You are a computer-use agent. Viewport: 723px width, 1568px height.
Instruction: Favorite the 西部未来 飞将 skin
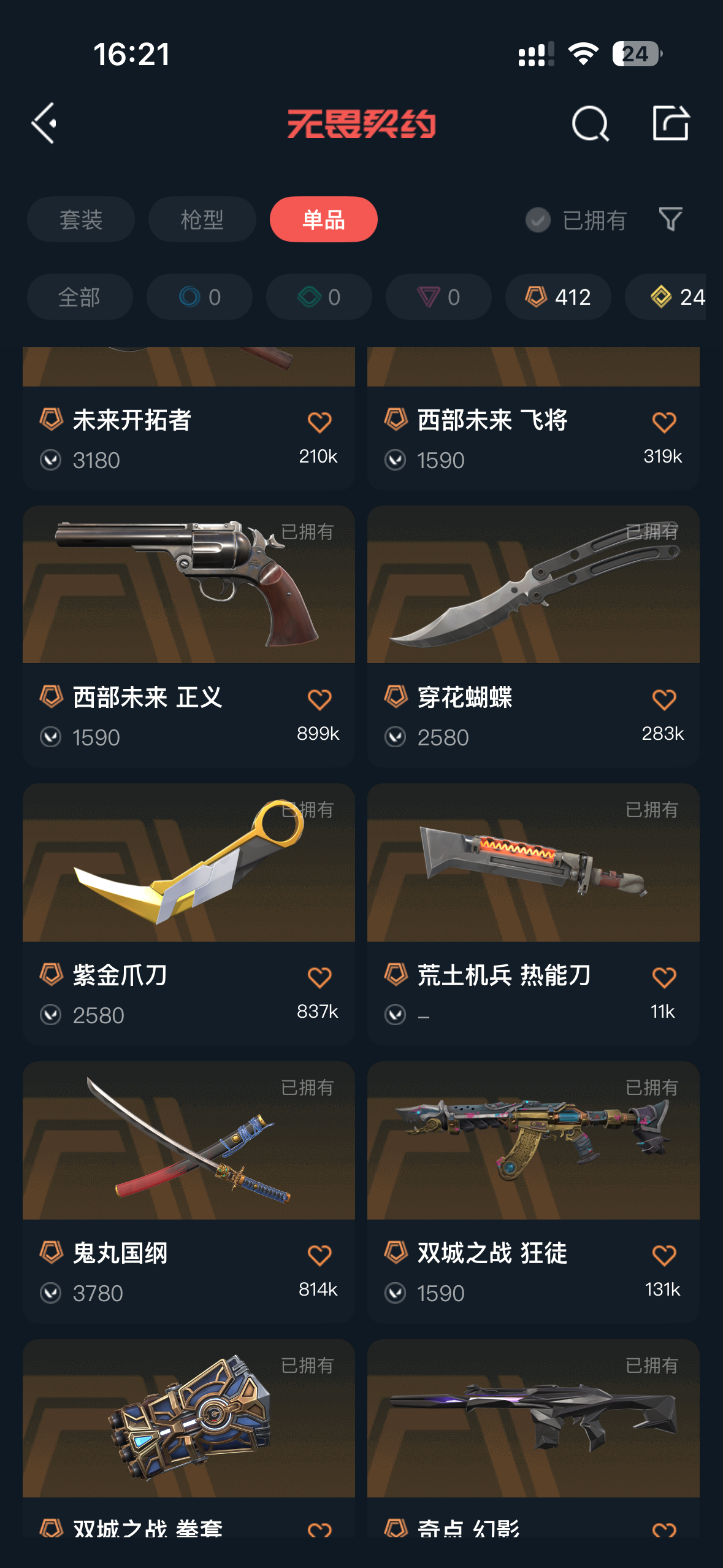point(664,422)
